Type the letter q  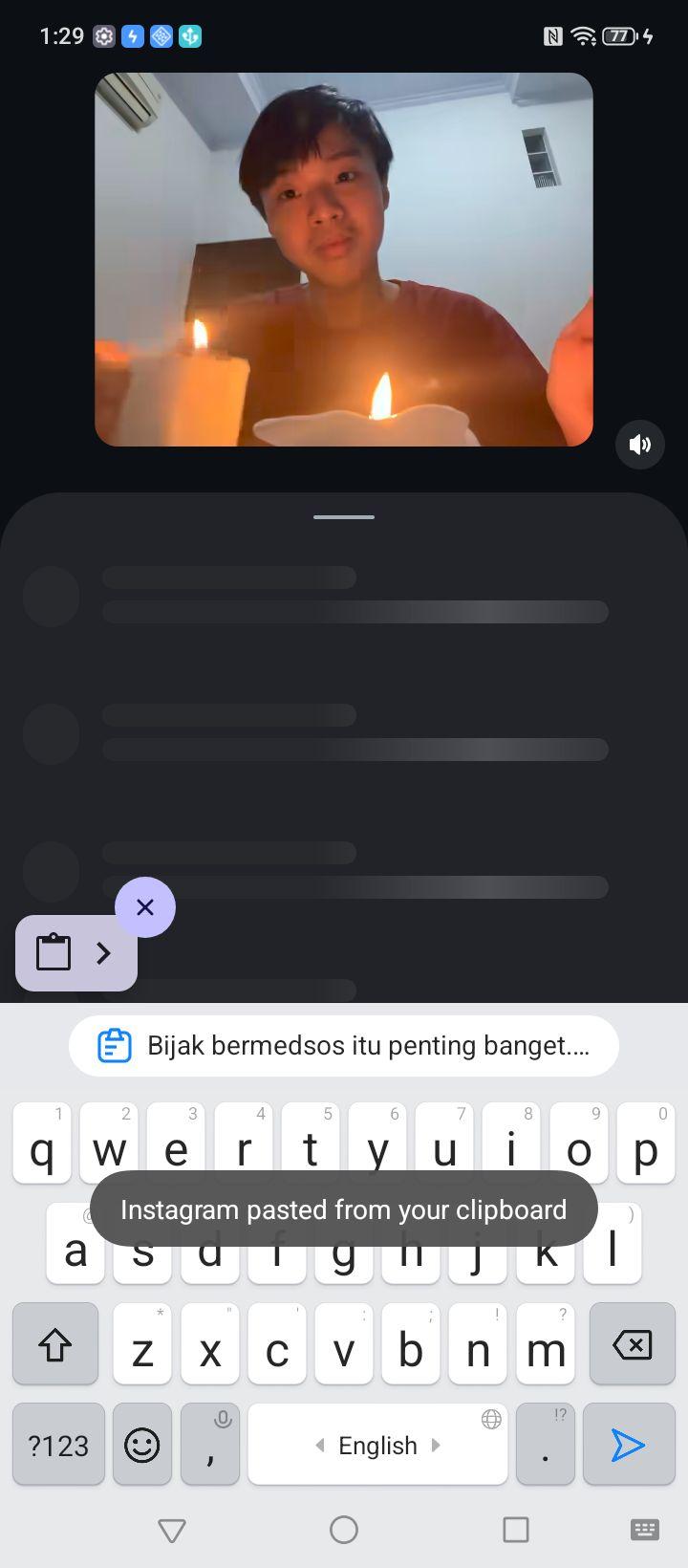click(x=42, y=1143)
